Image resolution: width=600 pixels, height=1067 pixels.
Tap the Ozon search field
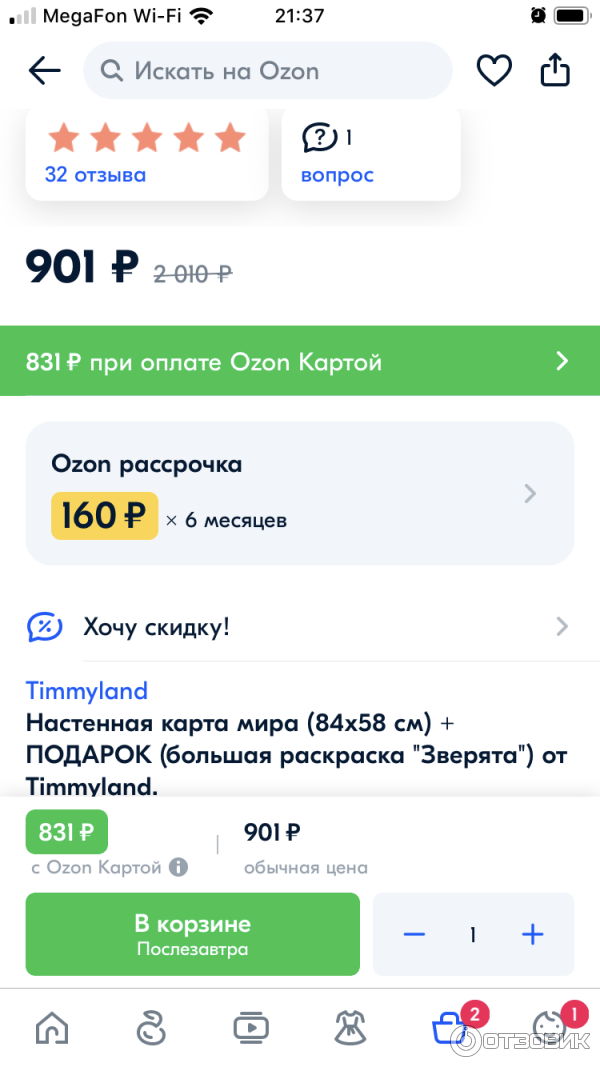pos(268,71)
